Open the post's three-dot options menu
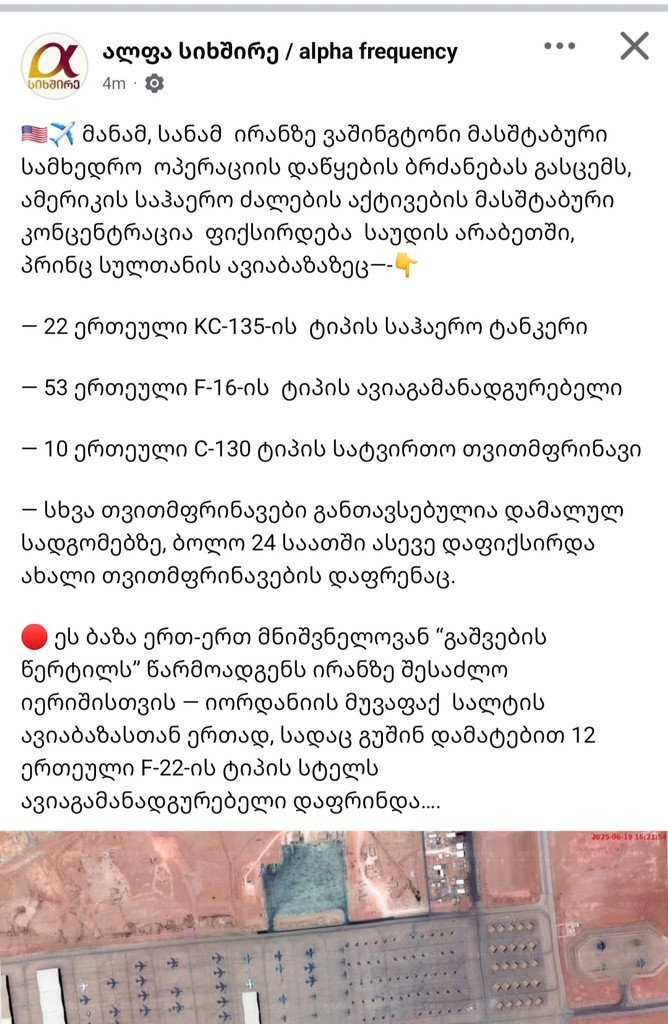Image resolution: width=668 pixels, height=1024 pixels. coord(560,46)
